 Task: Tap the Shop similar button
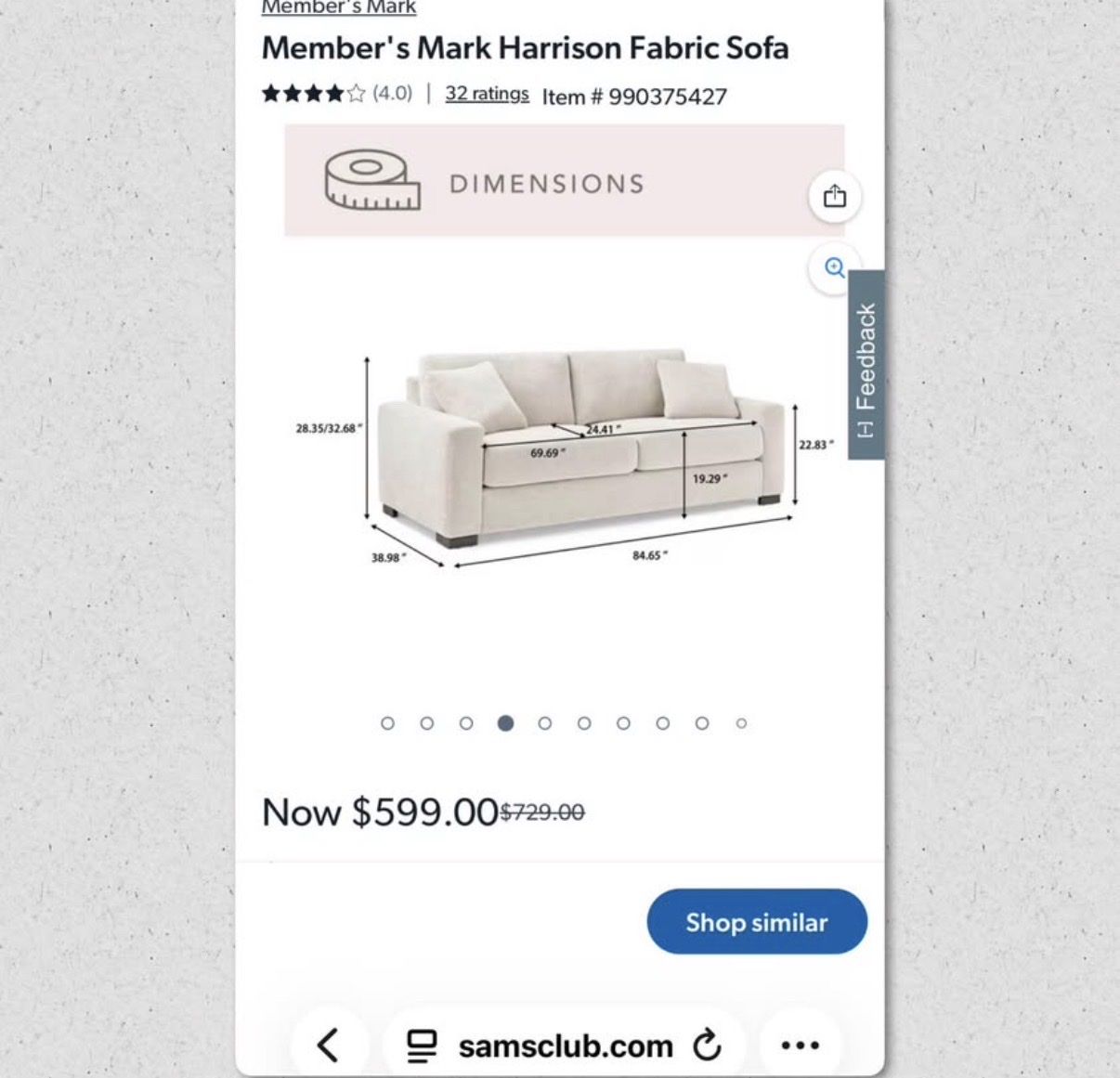(x=756, y=922)
